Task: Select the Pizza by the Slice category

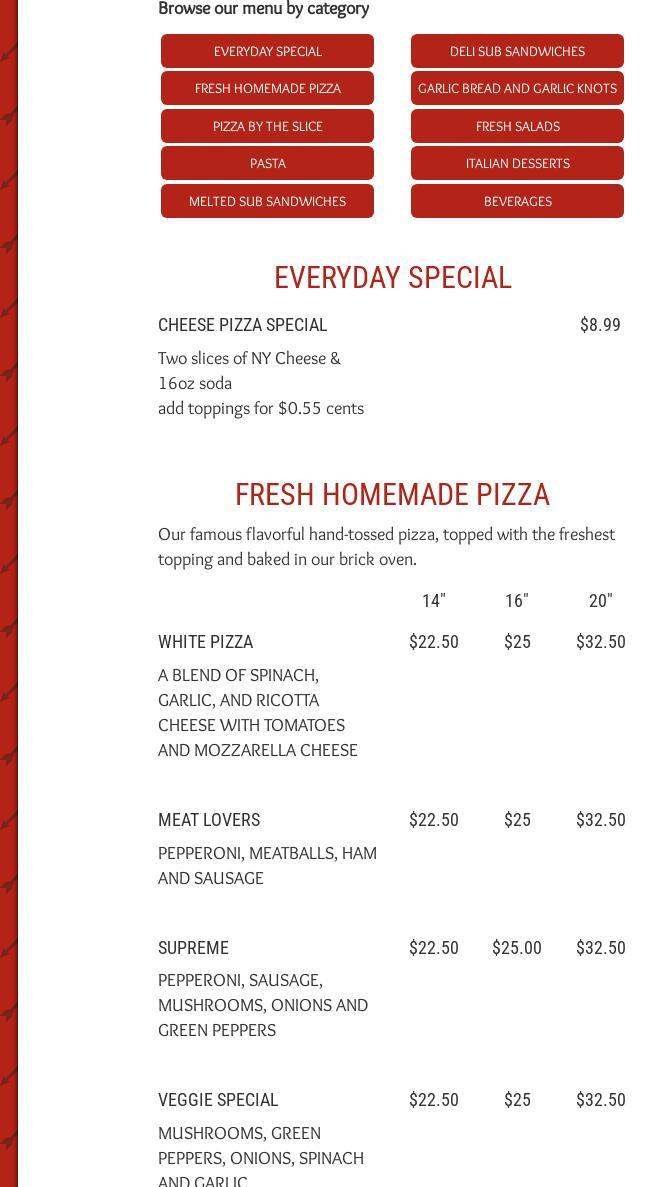Action: (x=267, y=126)
